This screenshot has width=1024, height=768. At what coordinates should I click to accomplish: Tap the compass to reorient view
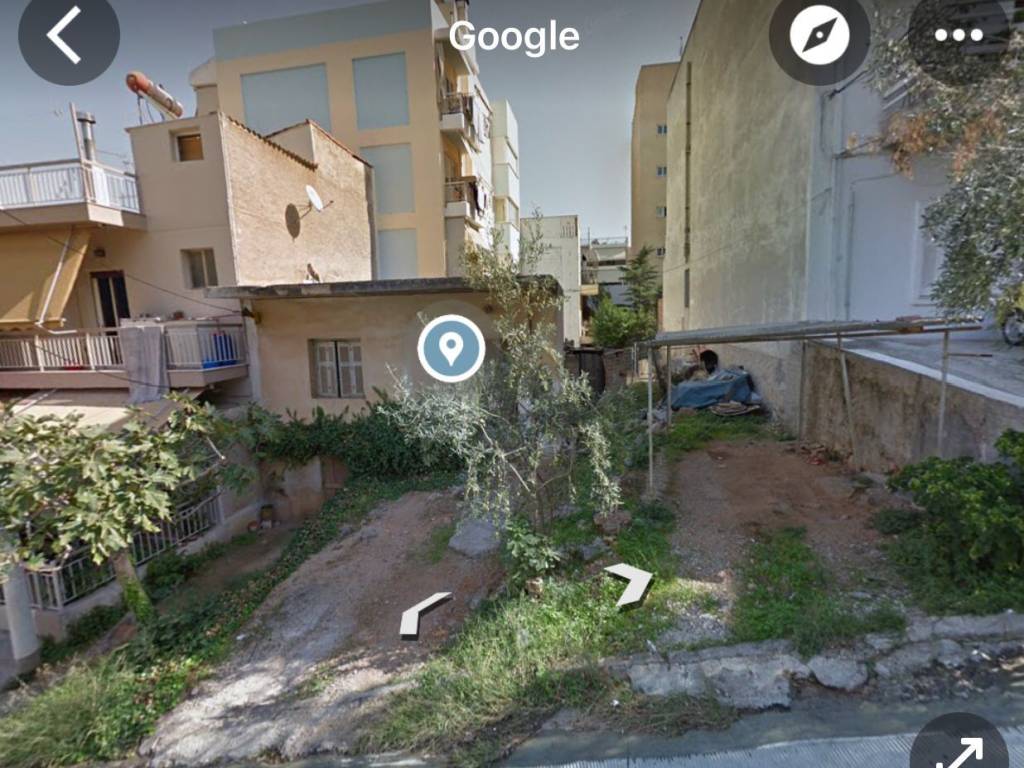tap(819, 35)
